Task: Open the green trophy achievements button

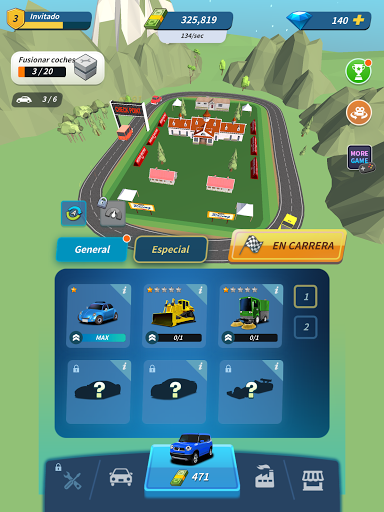Action: point(358,71)
